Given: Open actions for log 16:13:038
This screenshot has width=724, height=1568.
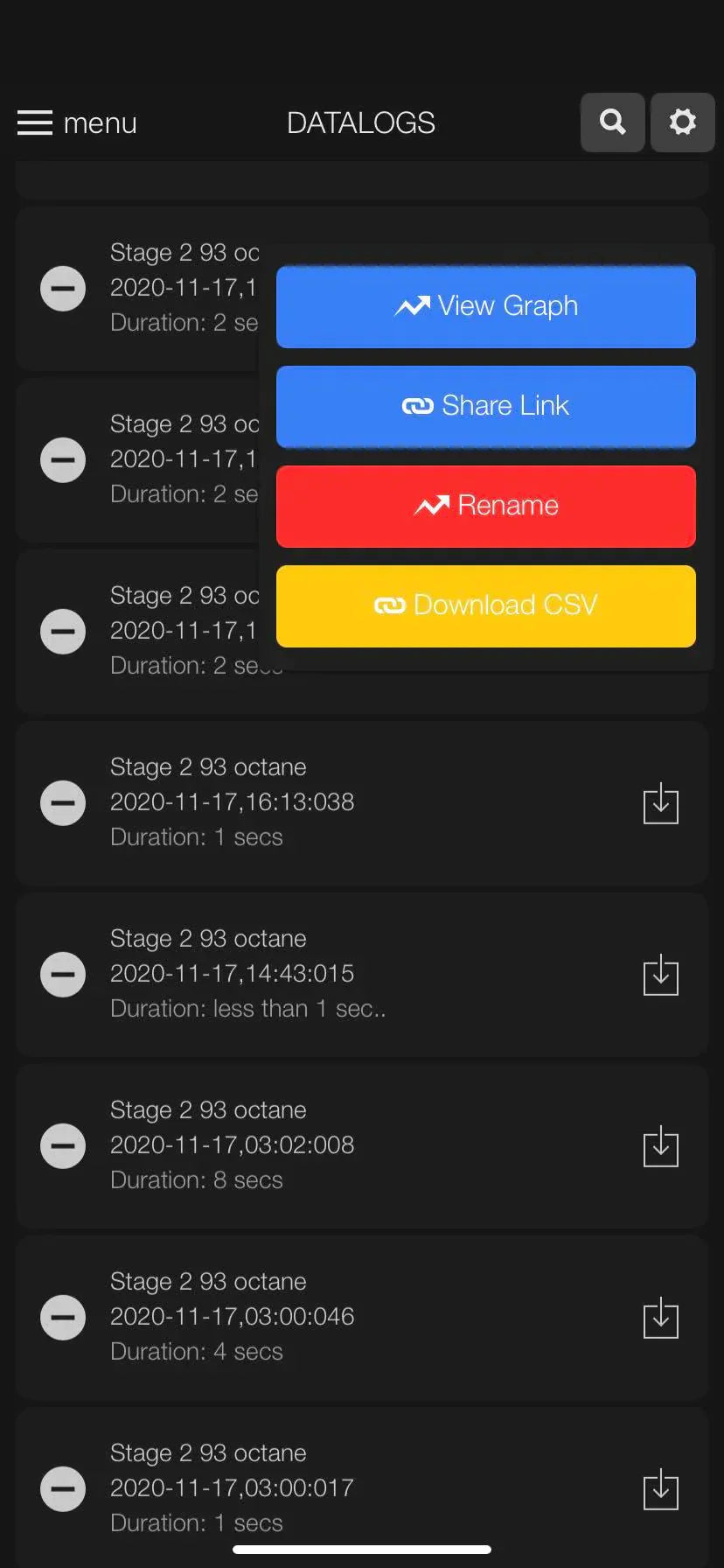Looking at the screenshot, I should point(660,803).
